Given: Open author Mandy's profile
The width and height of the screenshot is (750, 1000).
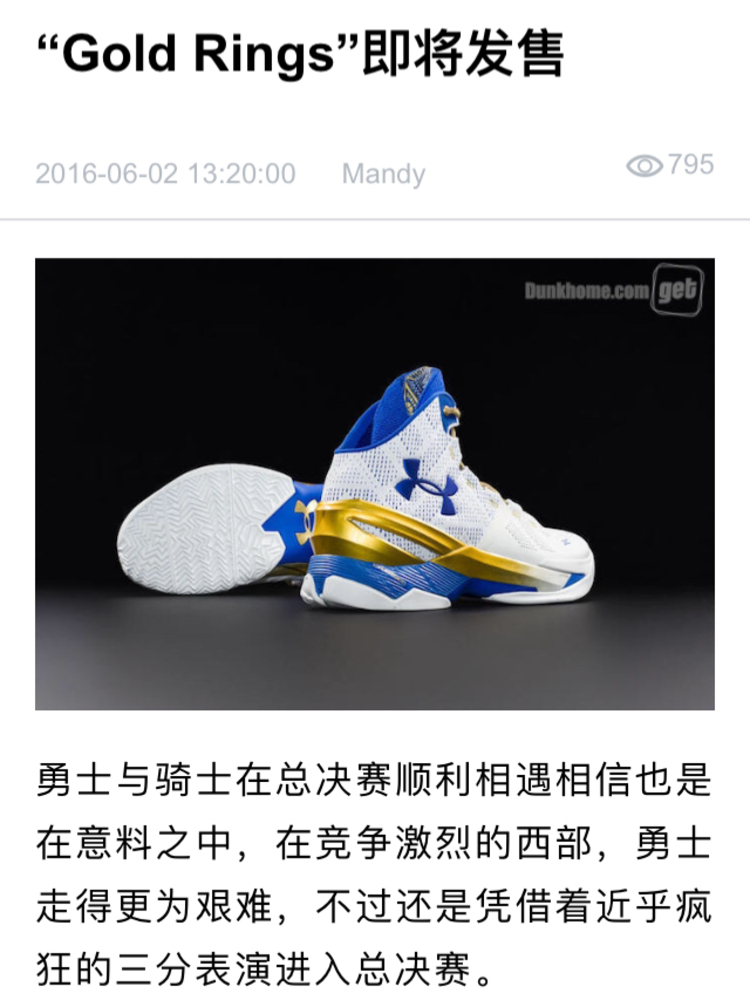Looking at the screenshot, I should pyautogui.click(x=383, y=174).
